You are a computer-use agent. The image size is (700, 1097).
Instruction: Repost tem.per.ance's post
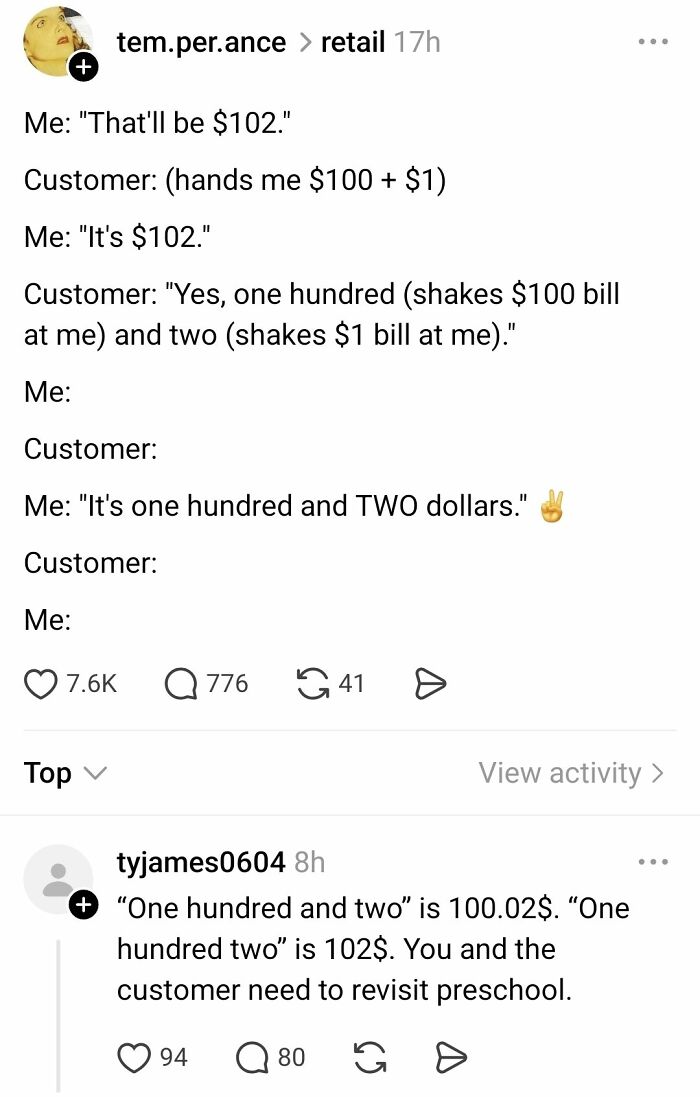point(313,684)
